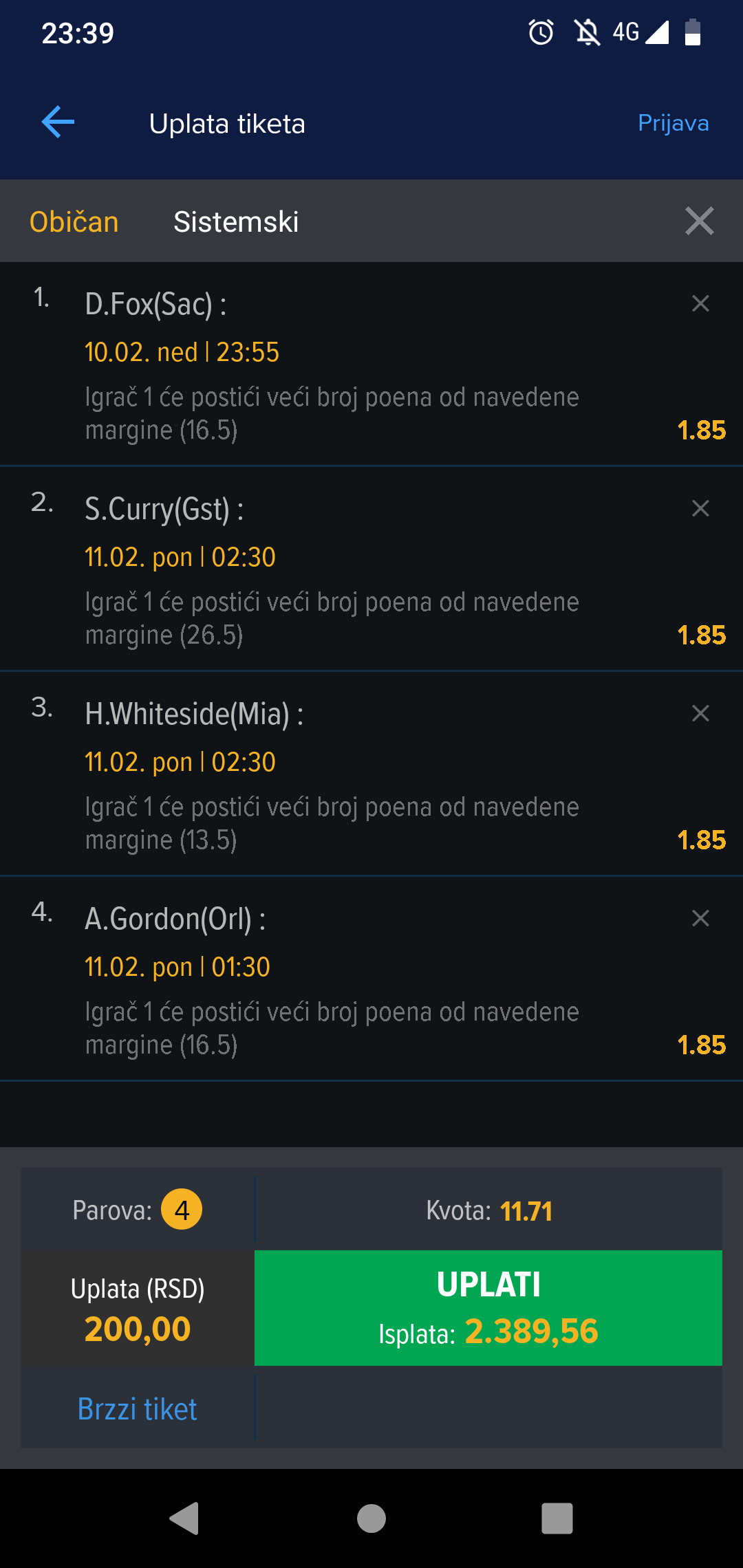This screenshot has height=1568, width=743.
Task: Switch to the Sistemski tab
Action: pyautogui.click(x=236, y=221)
